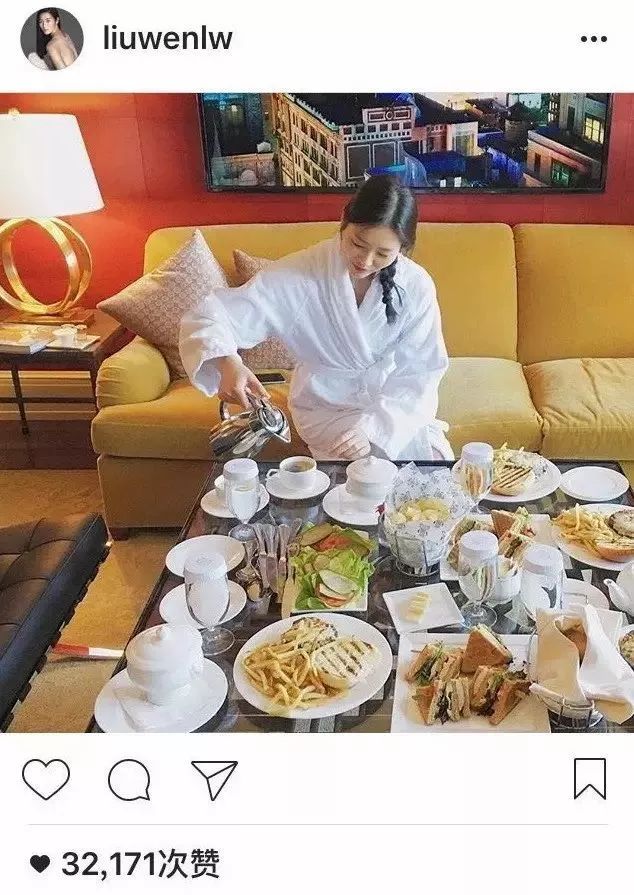Open the comment bubble icon
The image size is (634, 895).
pyautogui.click(x=129, y=779)
